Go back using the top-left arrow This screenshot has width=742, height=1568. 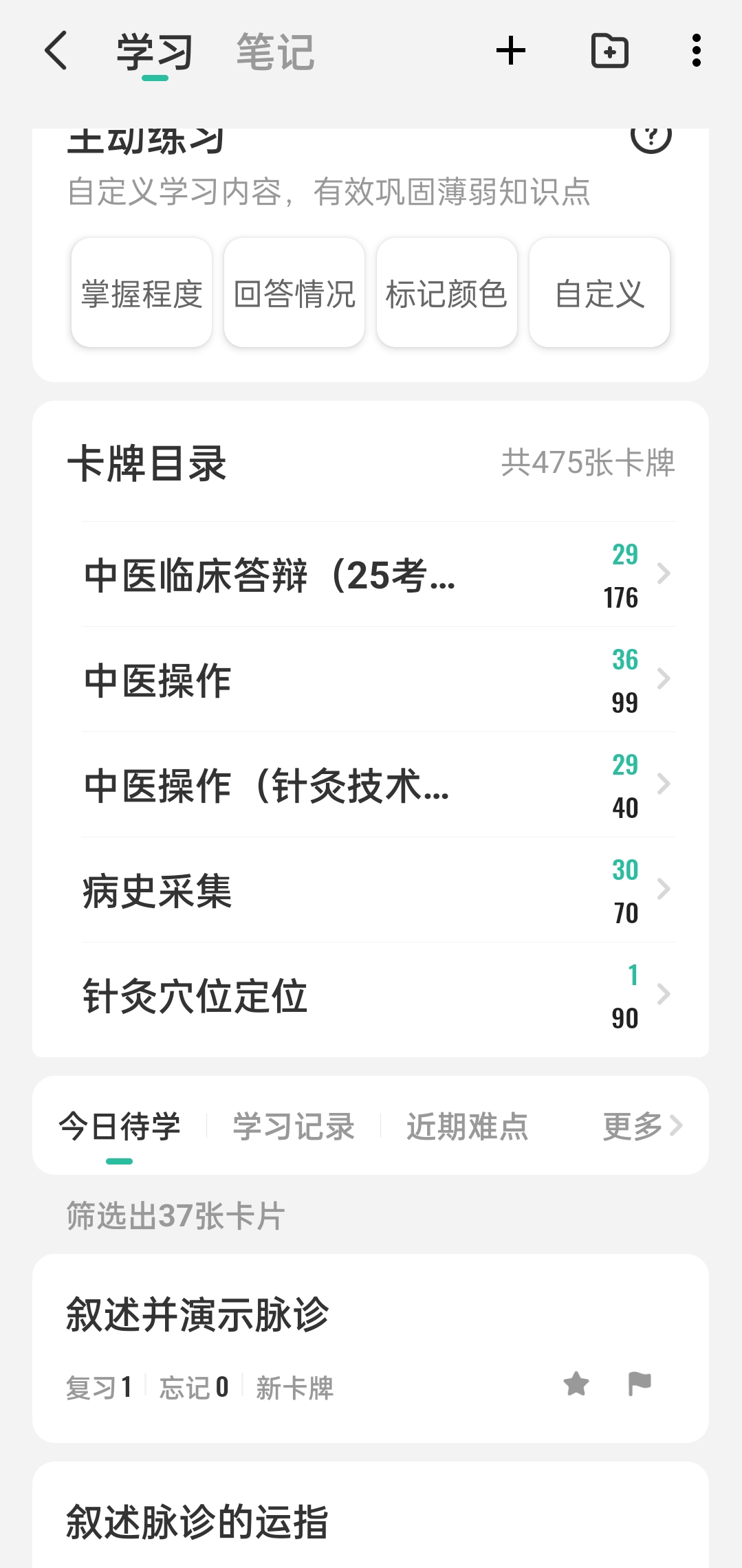tap(56, 51)
